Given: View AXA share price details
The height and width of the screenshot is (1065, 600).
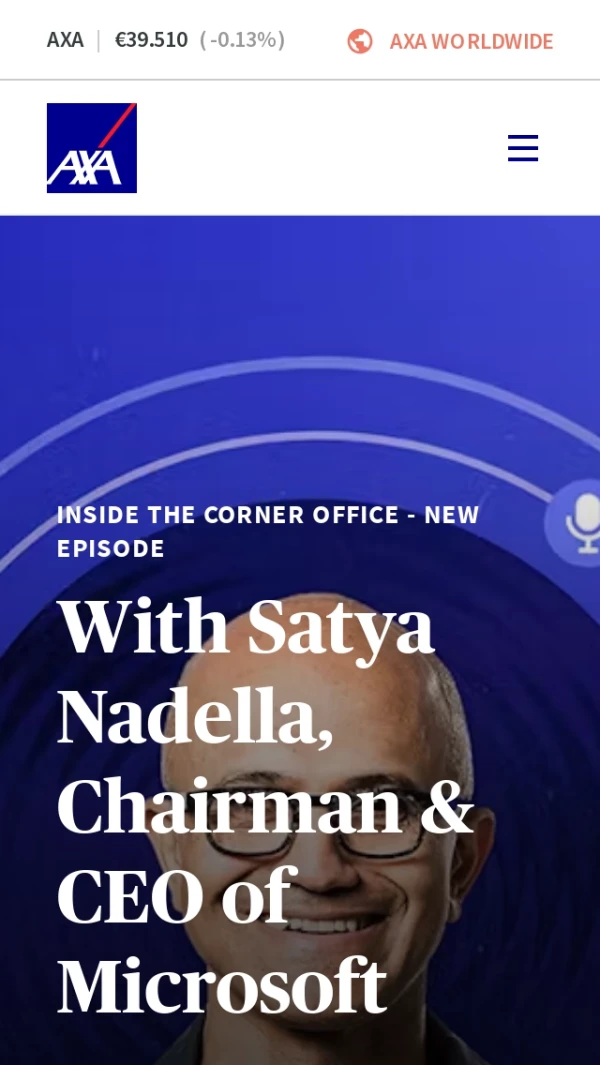Looking at the screenshot, I should (165, 40).
